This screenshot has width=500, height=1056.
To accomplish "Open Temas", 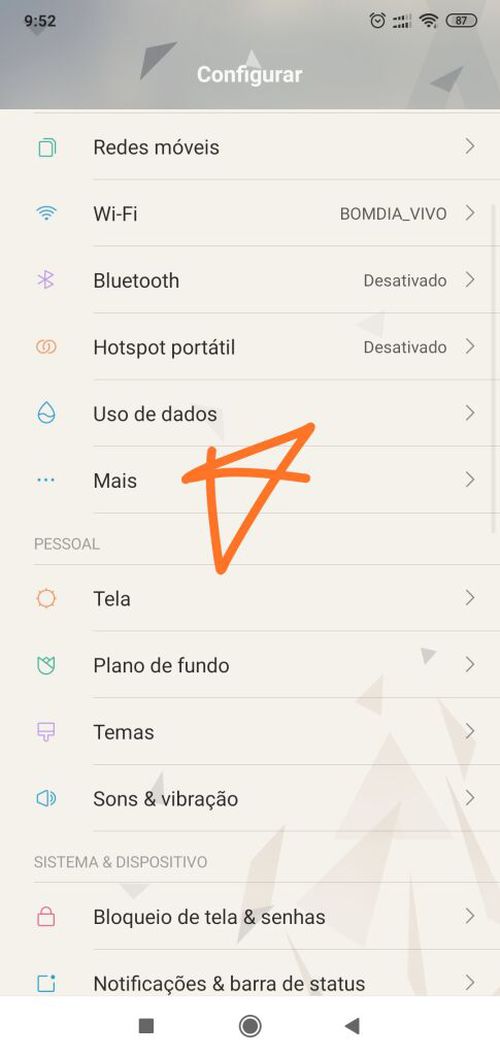I will (x=250, y=731).
